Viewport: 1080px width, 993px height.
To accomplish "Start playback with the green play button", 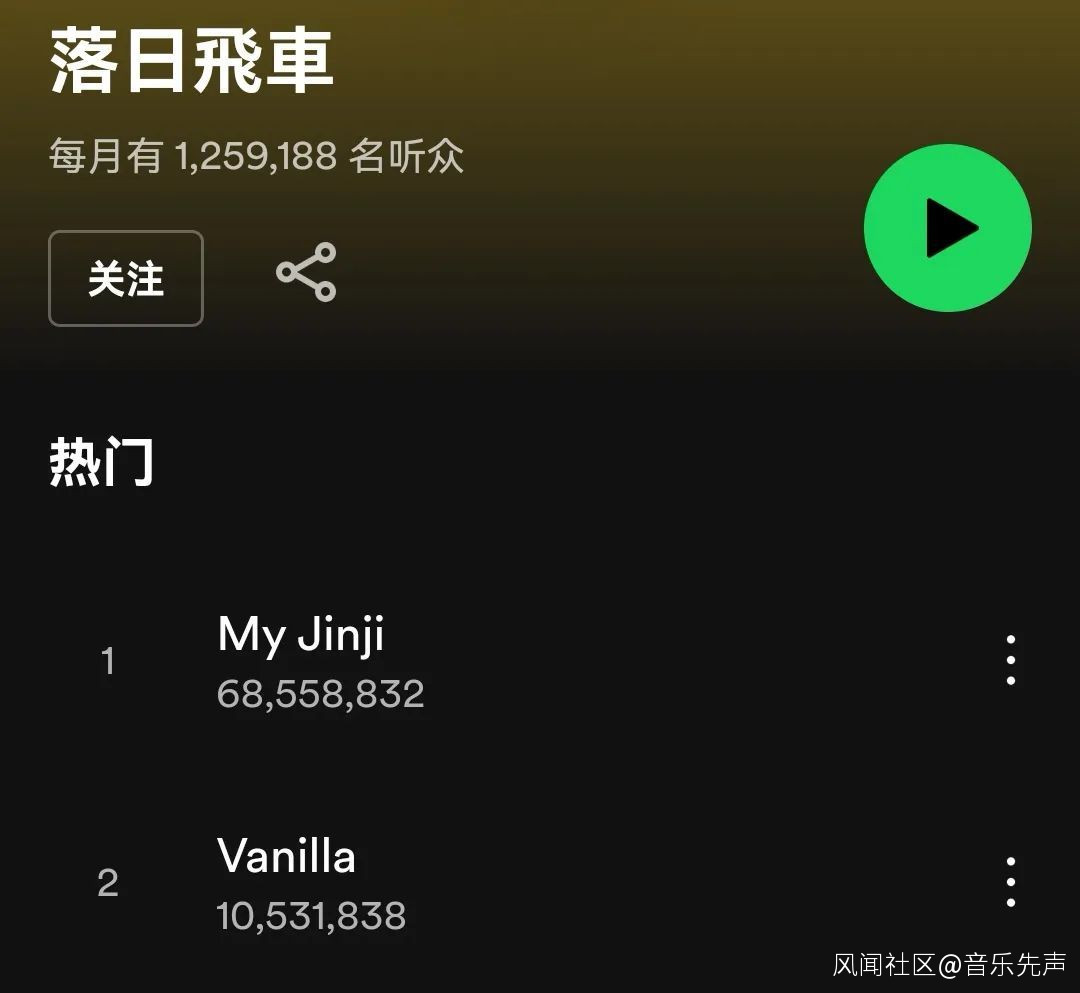I will (947, 228).
